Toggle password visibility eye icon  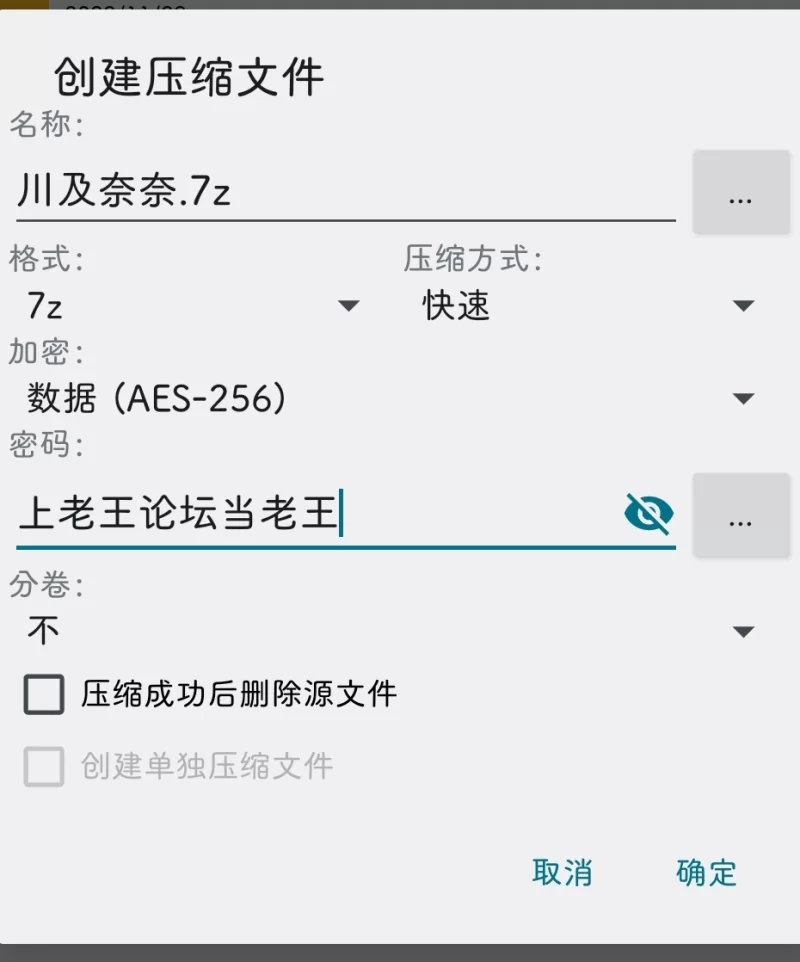(648, 515)
